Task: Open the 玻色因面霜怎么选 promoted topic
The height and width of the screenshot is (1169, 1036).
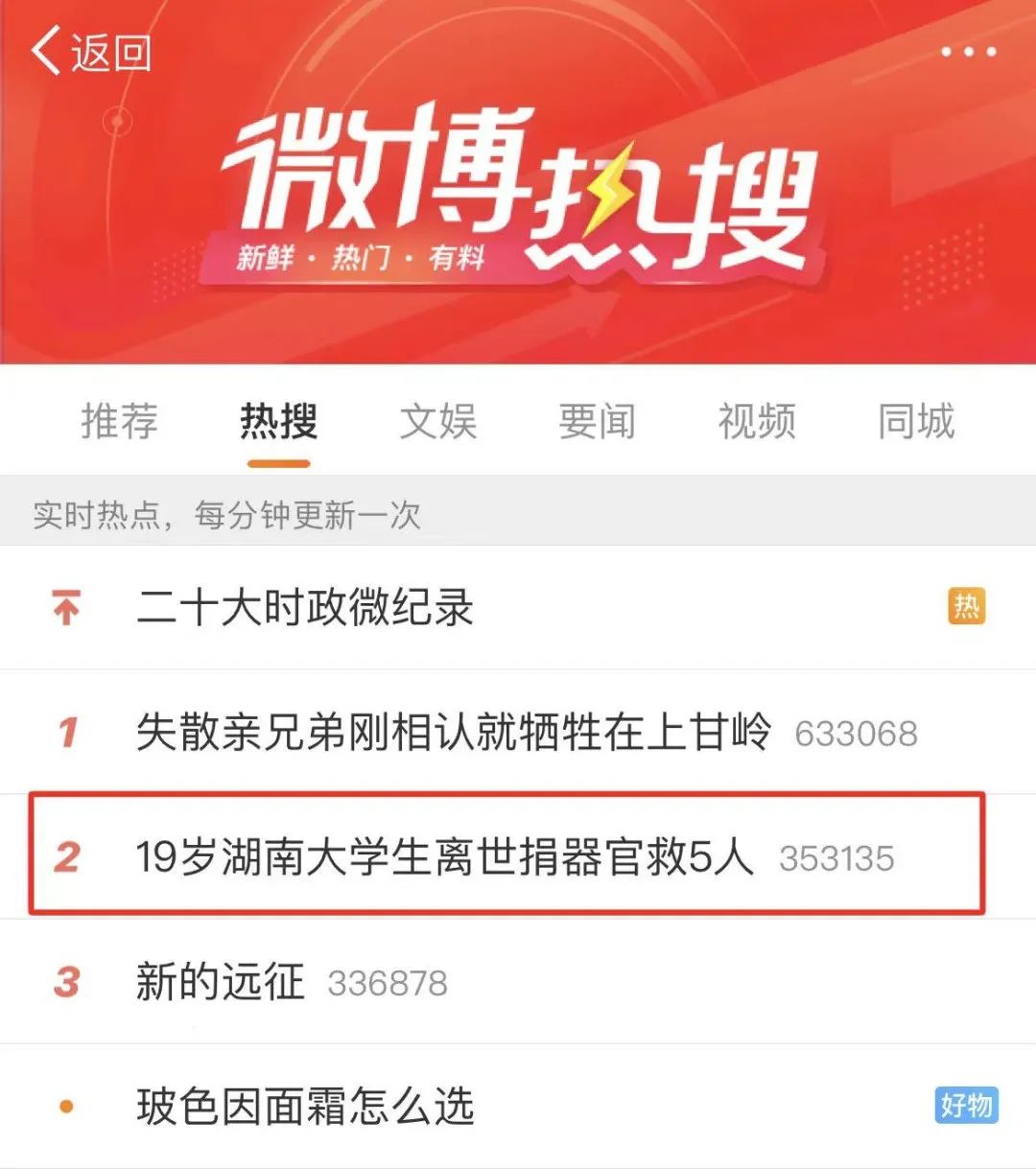Action: pos(305,1106)
